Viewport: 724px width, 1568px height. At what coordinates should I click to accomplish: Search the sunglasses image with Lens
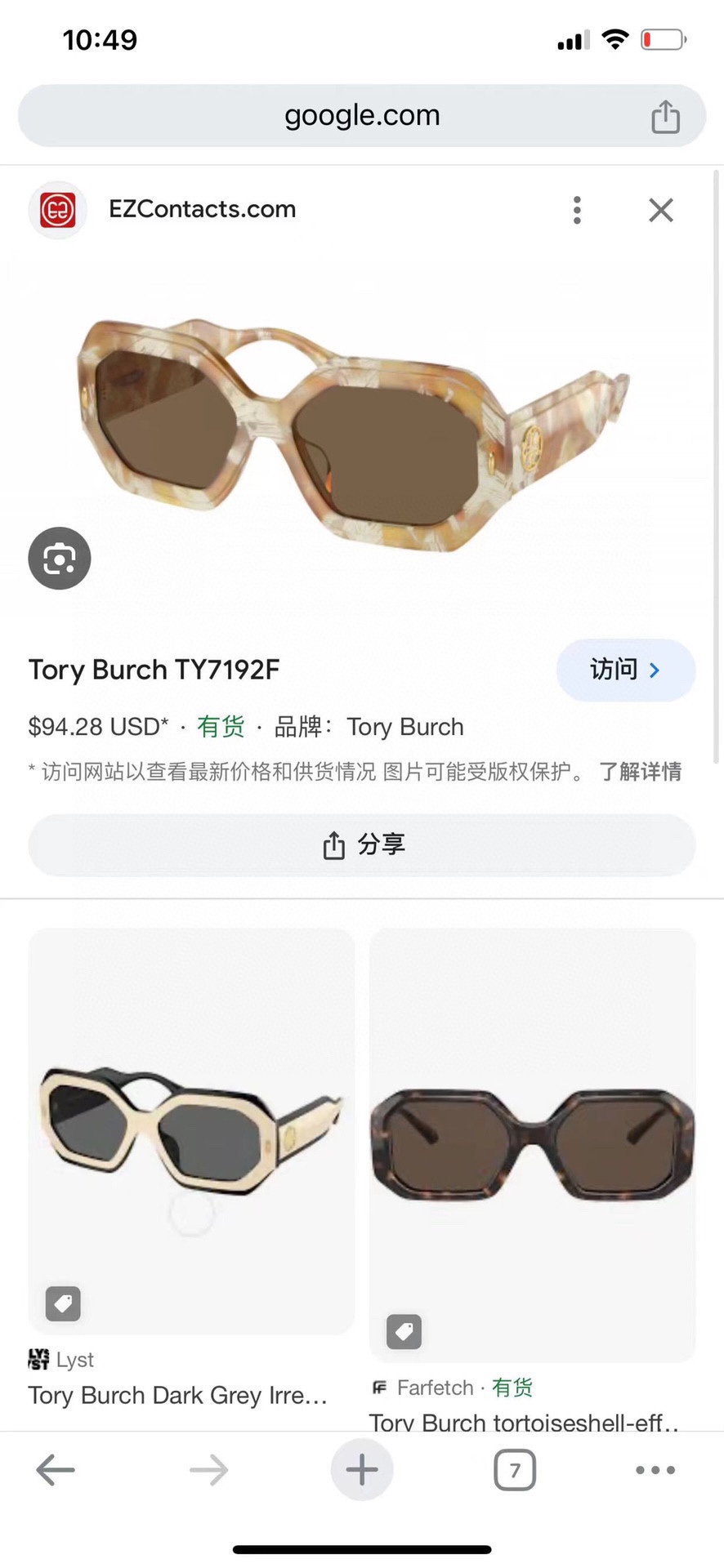[x=60, y=559]
